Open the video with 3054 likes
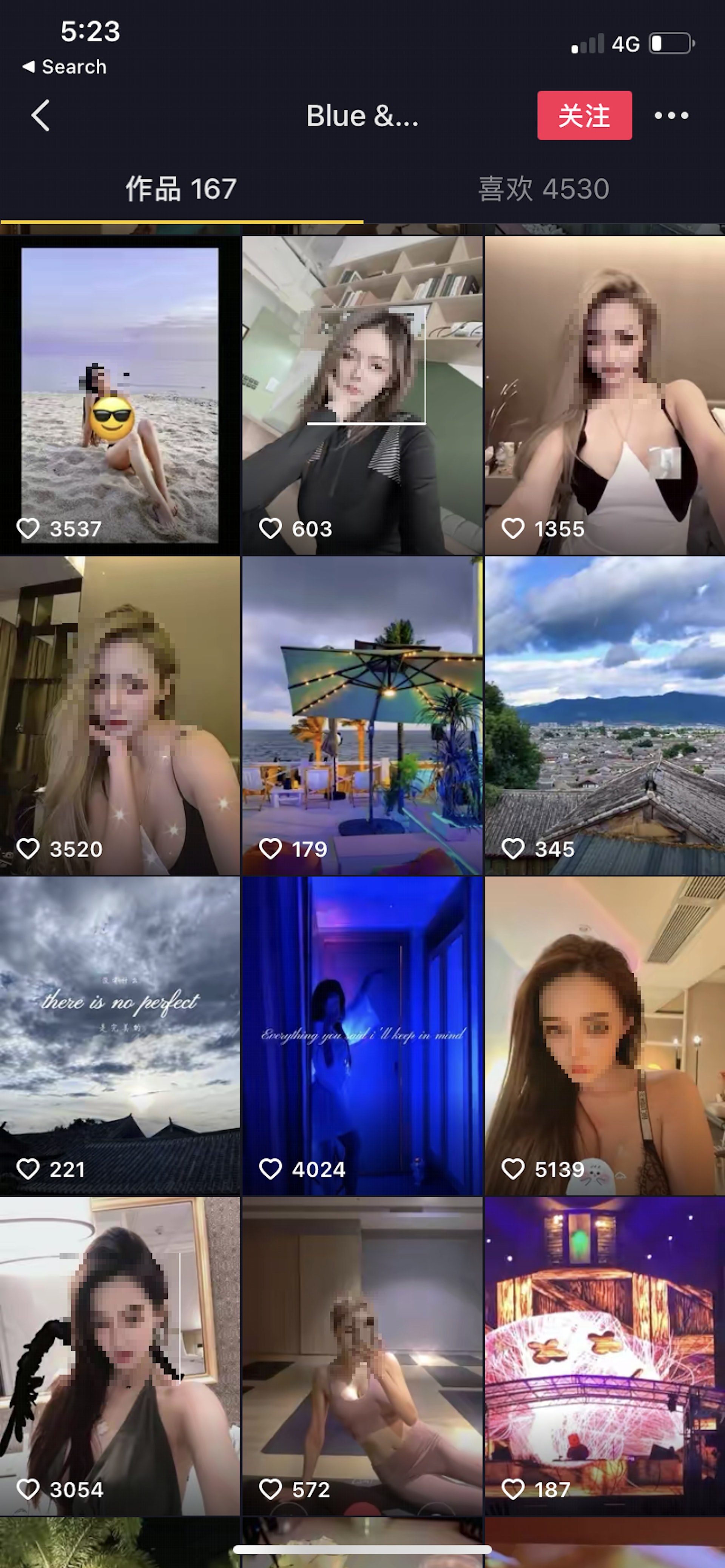This screenshot has width=725, height=1568. point(120,1356)
